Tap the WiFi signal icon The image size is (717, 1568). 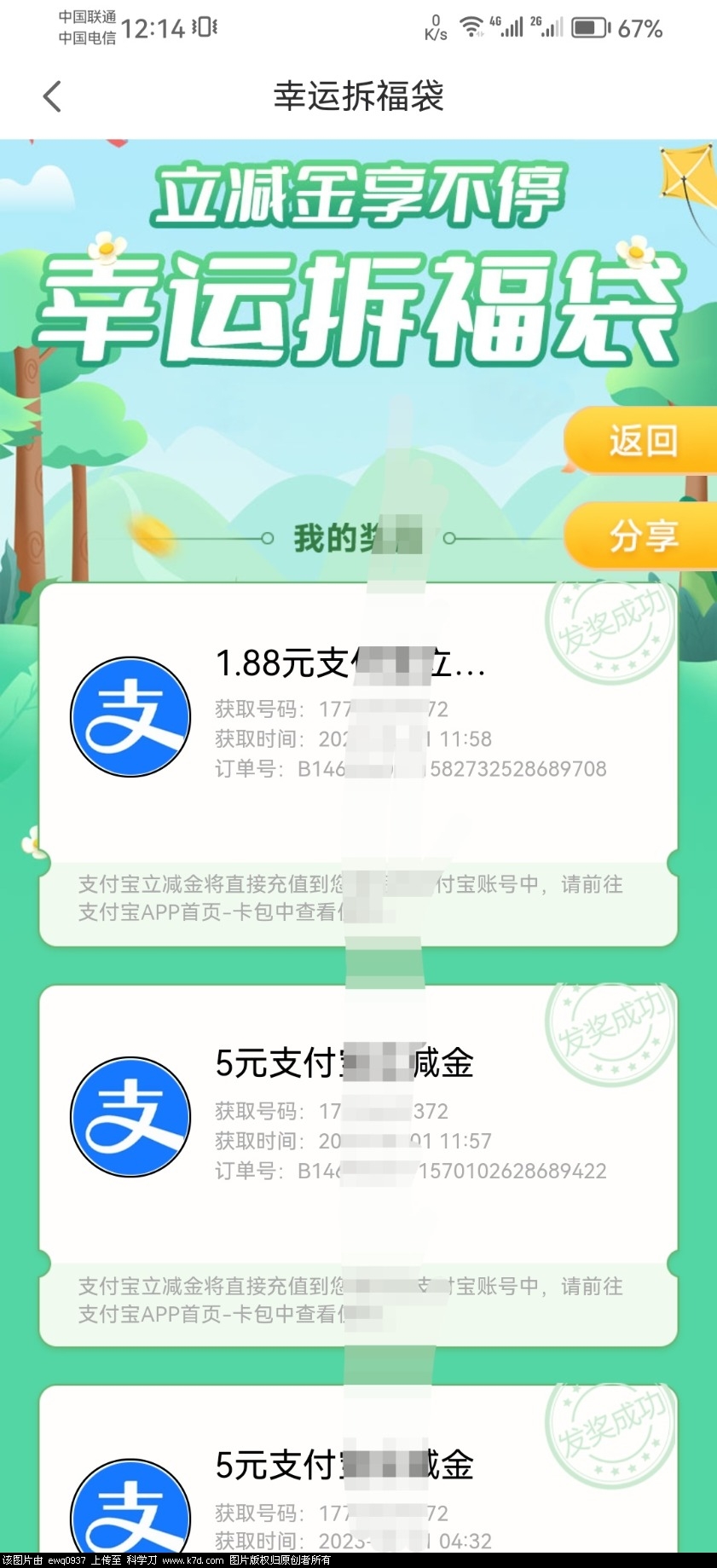[x=471, y=26]
